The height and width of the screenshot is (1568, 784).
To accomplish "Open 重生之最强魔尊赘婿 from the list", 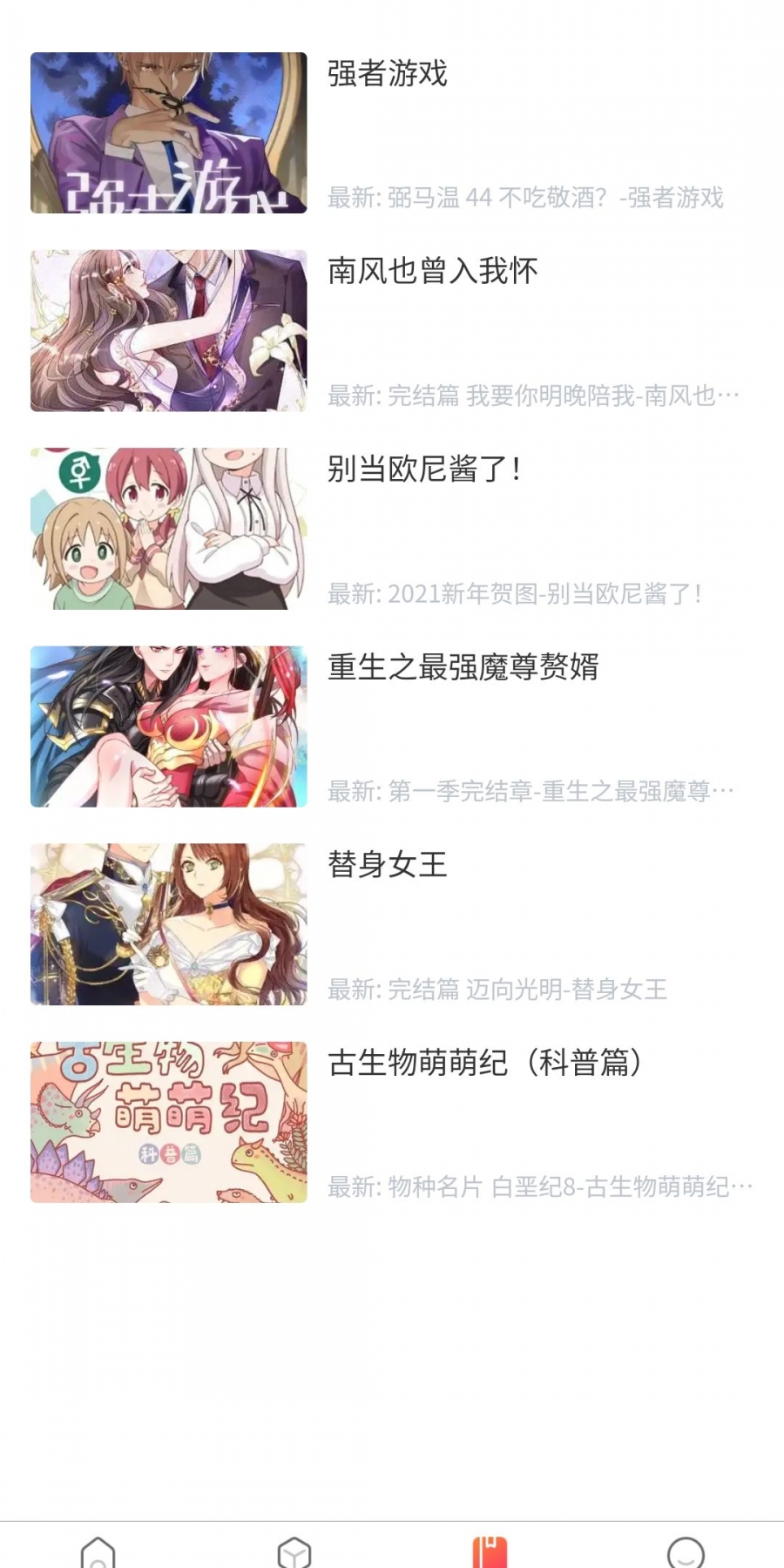I will [x=463, y=667].
